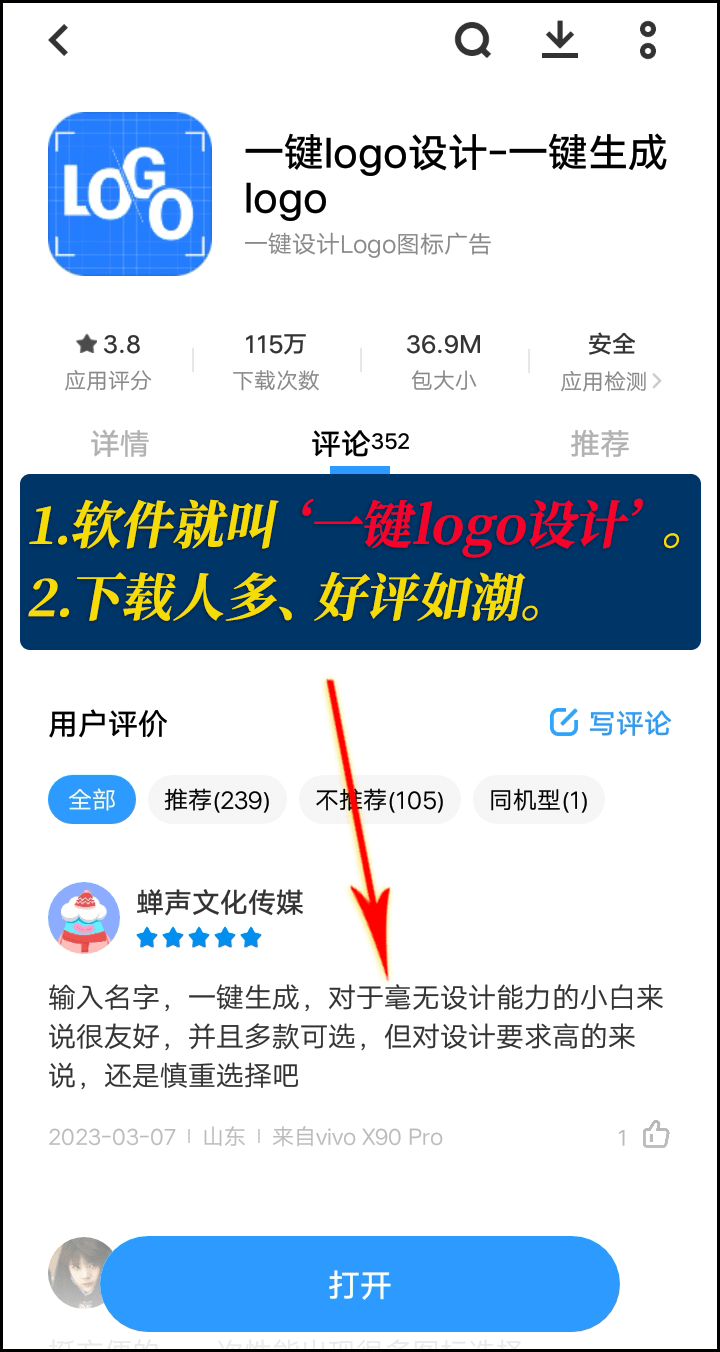Go back using the top-left arrow
This screenshot has height=1352, width=720.
coord(60,41)
